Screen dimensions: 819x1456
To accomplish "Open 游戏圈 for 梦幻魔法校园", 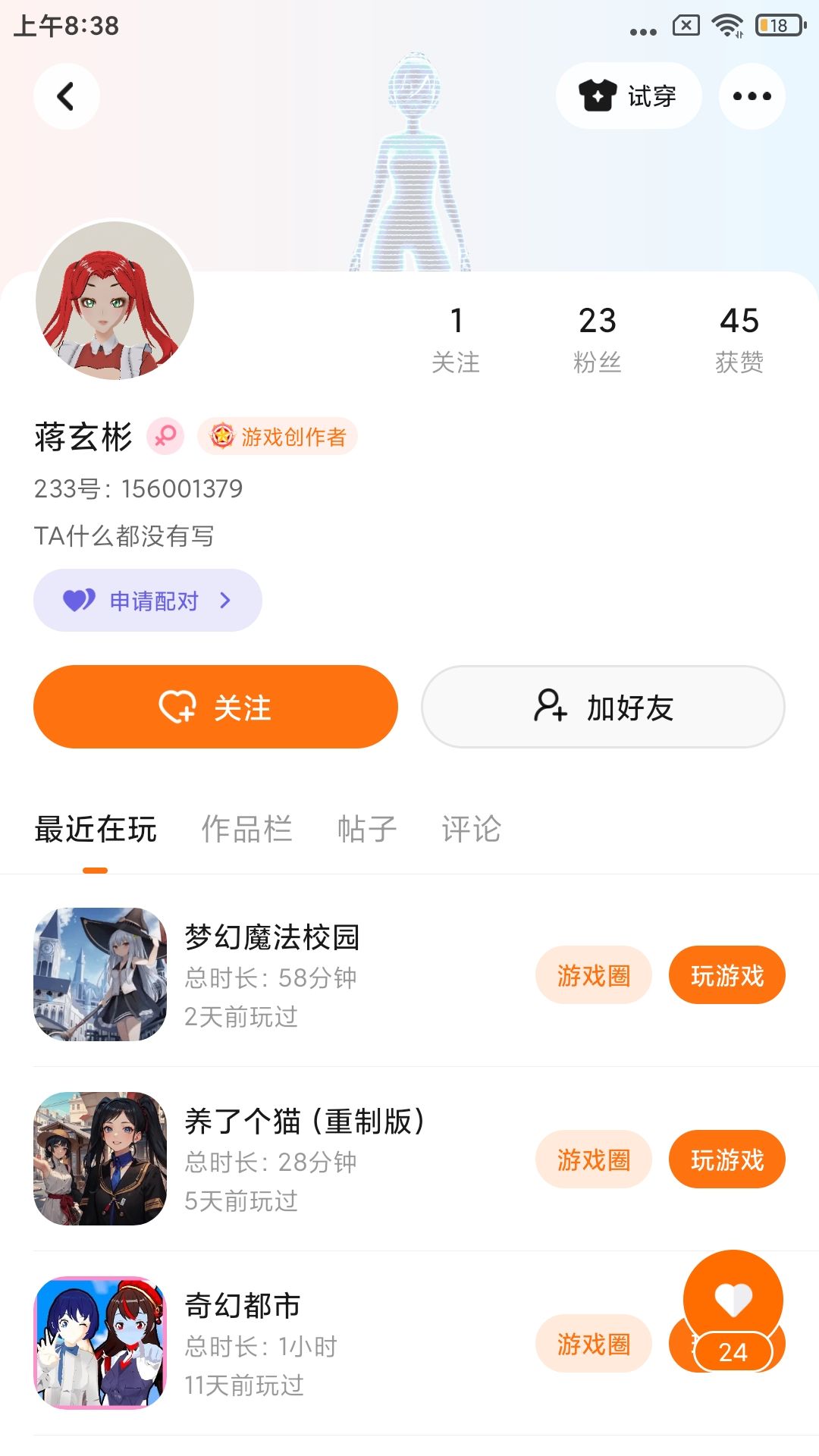I will (594, 975).
